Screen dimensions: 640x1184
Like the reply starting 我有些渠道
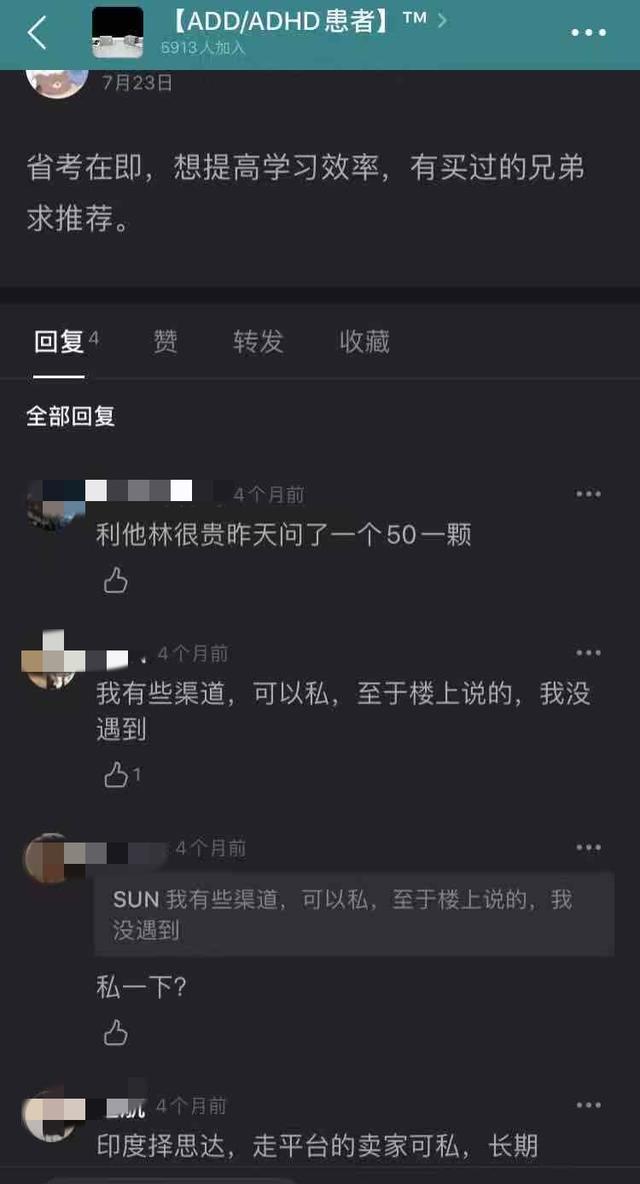(x=117, y=774)
